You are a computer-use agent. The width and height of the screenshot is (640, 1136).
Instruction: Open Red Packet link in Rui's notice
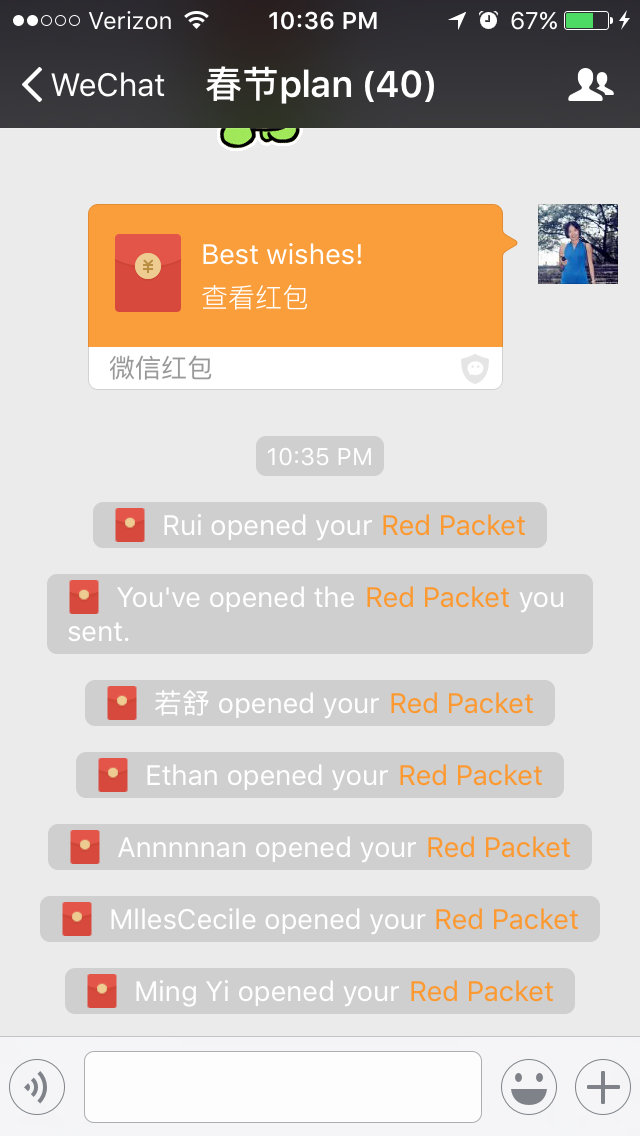[453, 525]
